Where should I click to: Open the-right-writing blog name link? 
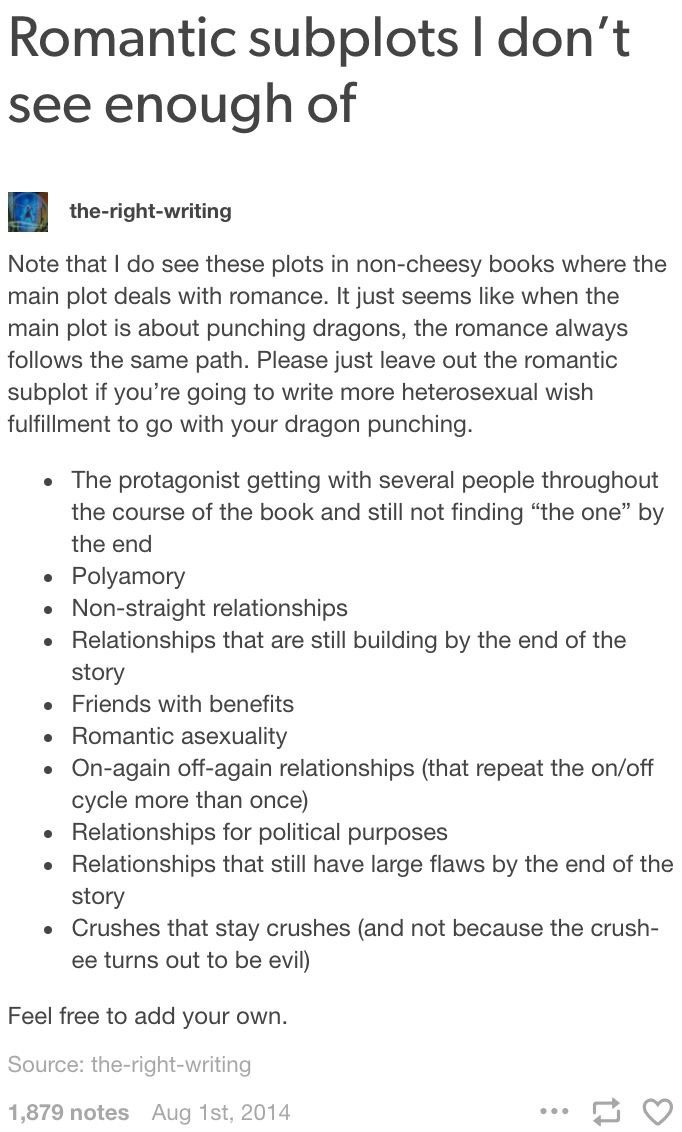[x=150, y=211]
